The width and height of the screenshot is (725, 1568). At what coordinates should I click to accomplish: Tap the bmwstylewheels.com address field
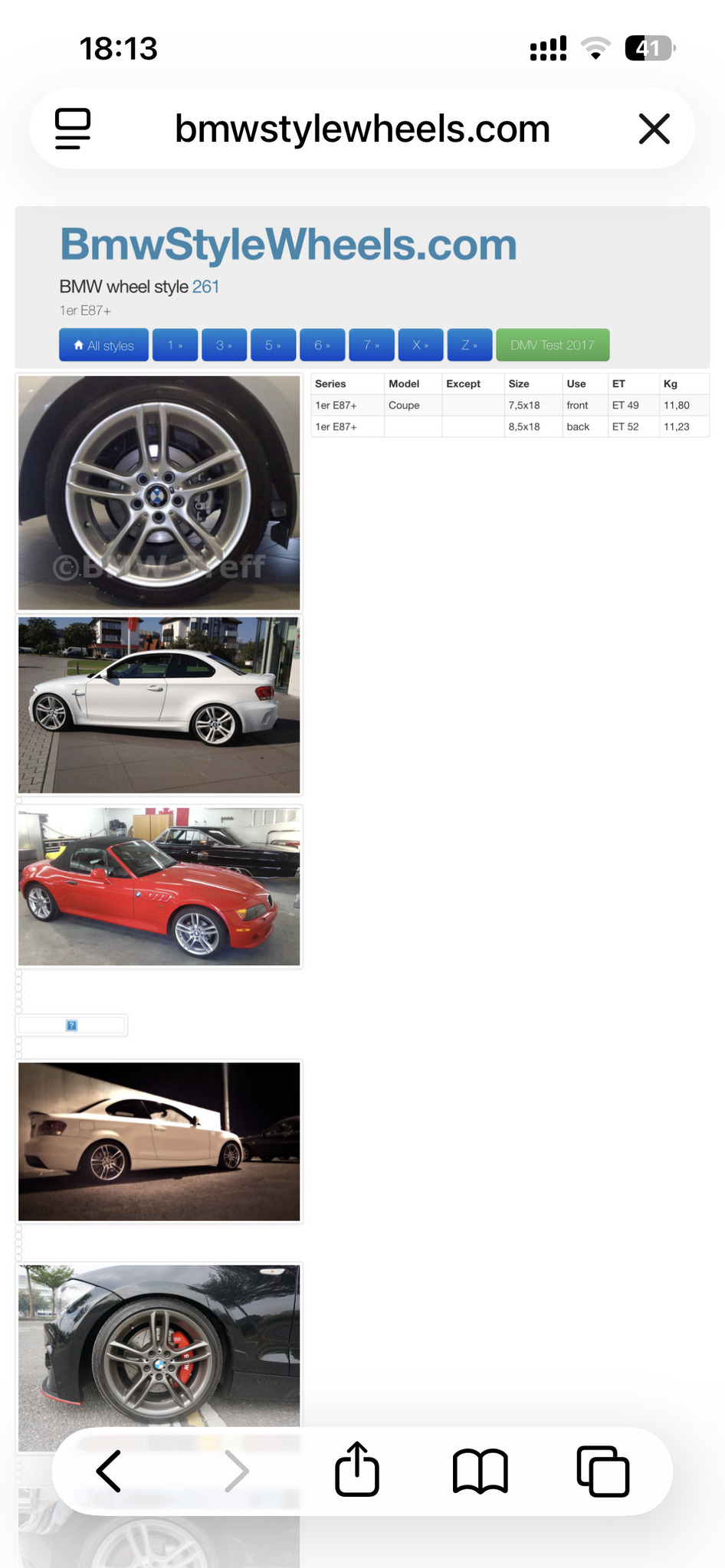(x=362, y=129)
